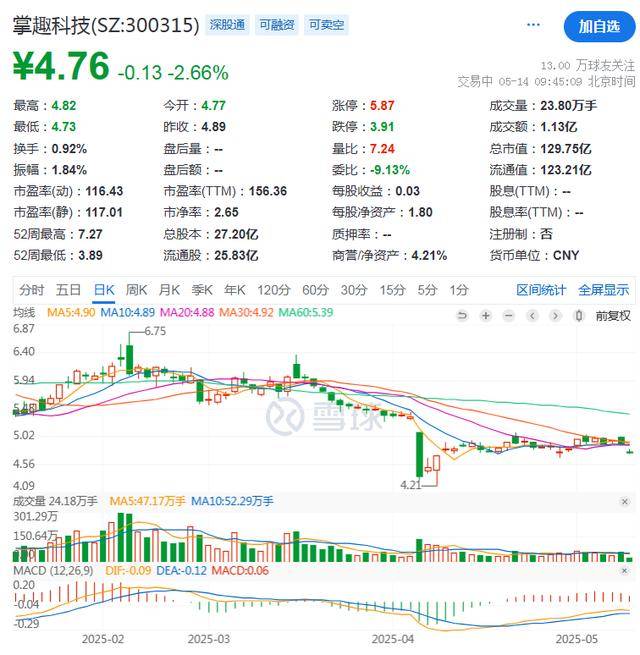
Task: Choose the 30分 chart interval
Action: (353, 290)
